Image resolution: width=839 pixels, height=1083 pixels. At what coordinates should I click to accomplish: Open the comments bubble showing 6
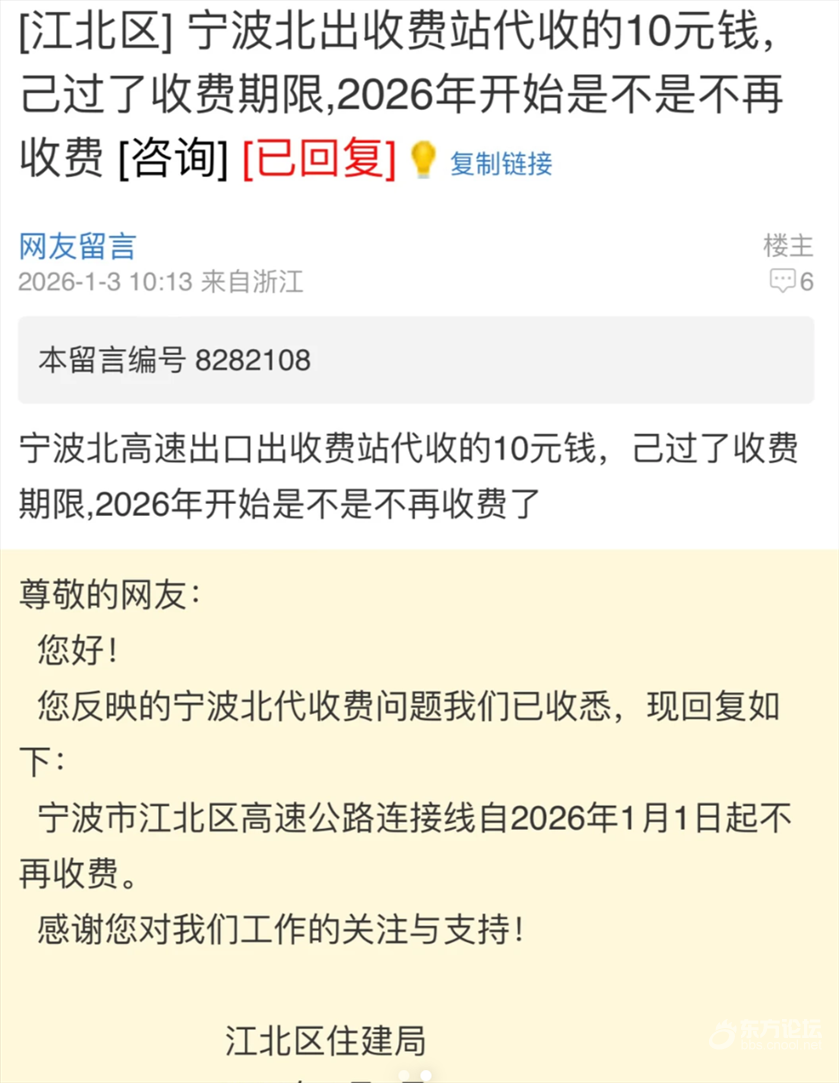(x=790, y=281)
